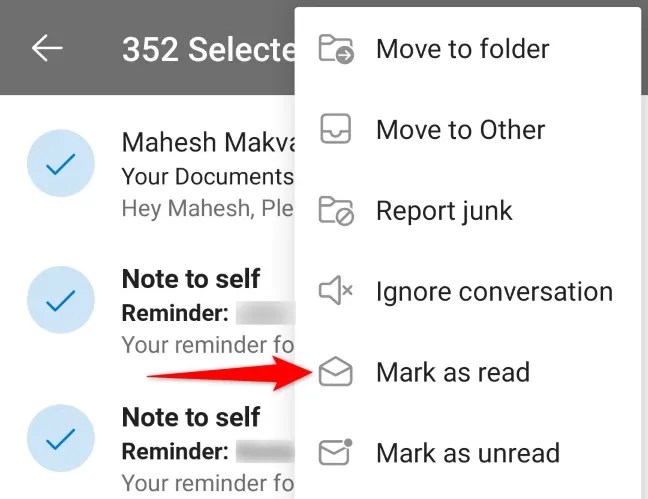Choose Mark as unread
648x499 pixels.
pyautogui.click(x=467, y=453)
